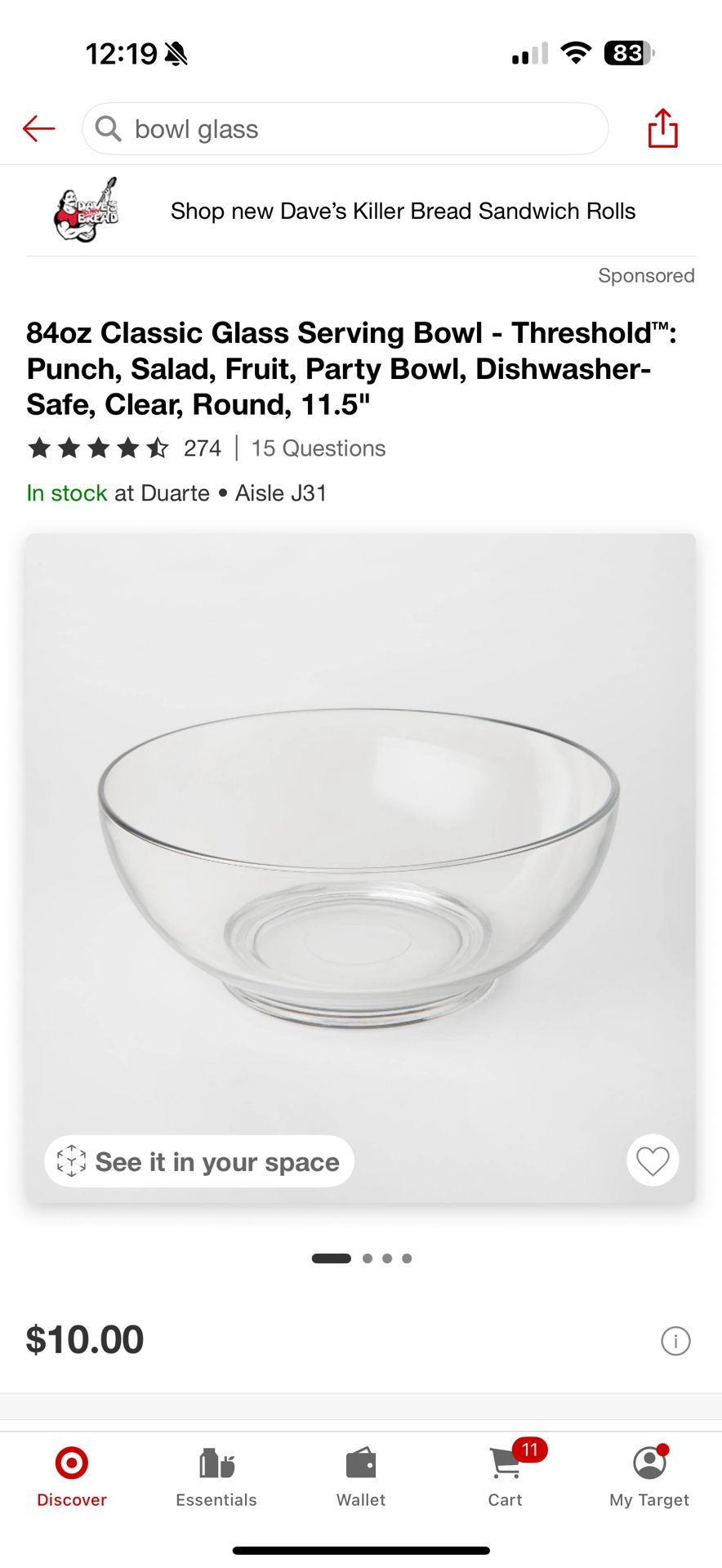
Task: View the 274 star ratings
Action: [124, 448]
